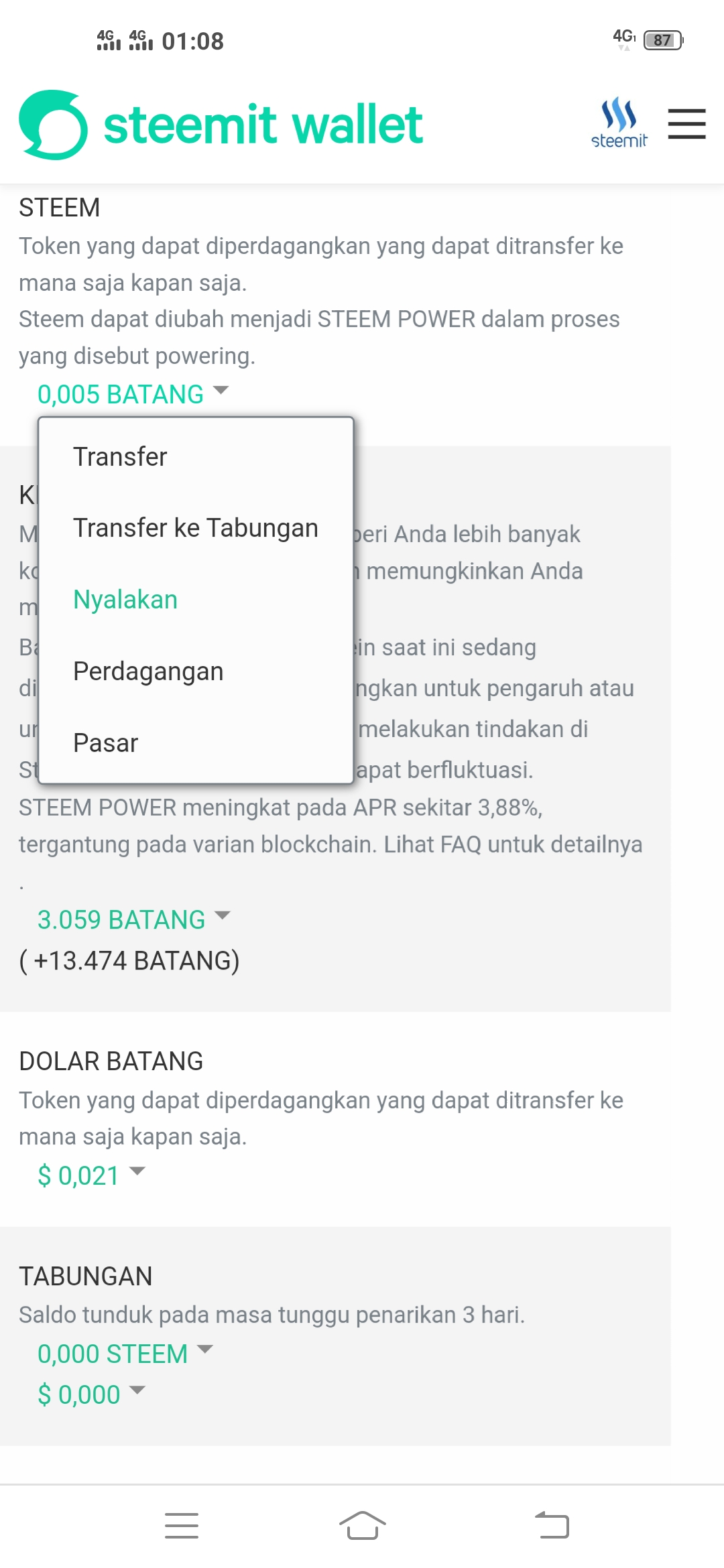The width and height of the screenshot is (724, 1568).
Task: Choose Transfer ke Tabungan option
Action: click(x=195, y=528)
